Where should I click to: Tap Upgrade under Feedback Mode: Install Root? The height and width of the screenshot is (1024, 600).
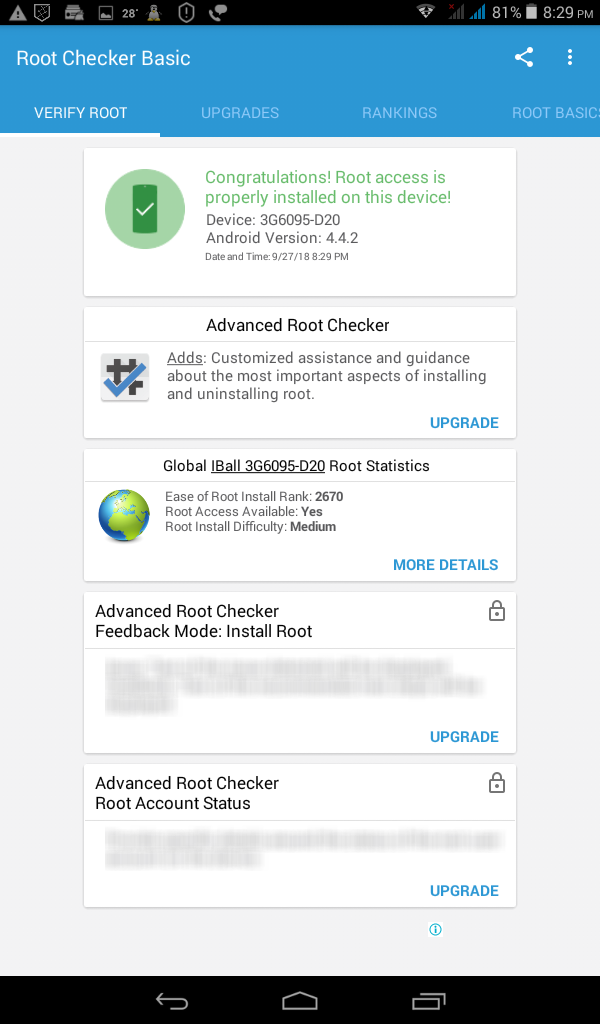pyautogui.click(x=464, y=737)
